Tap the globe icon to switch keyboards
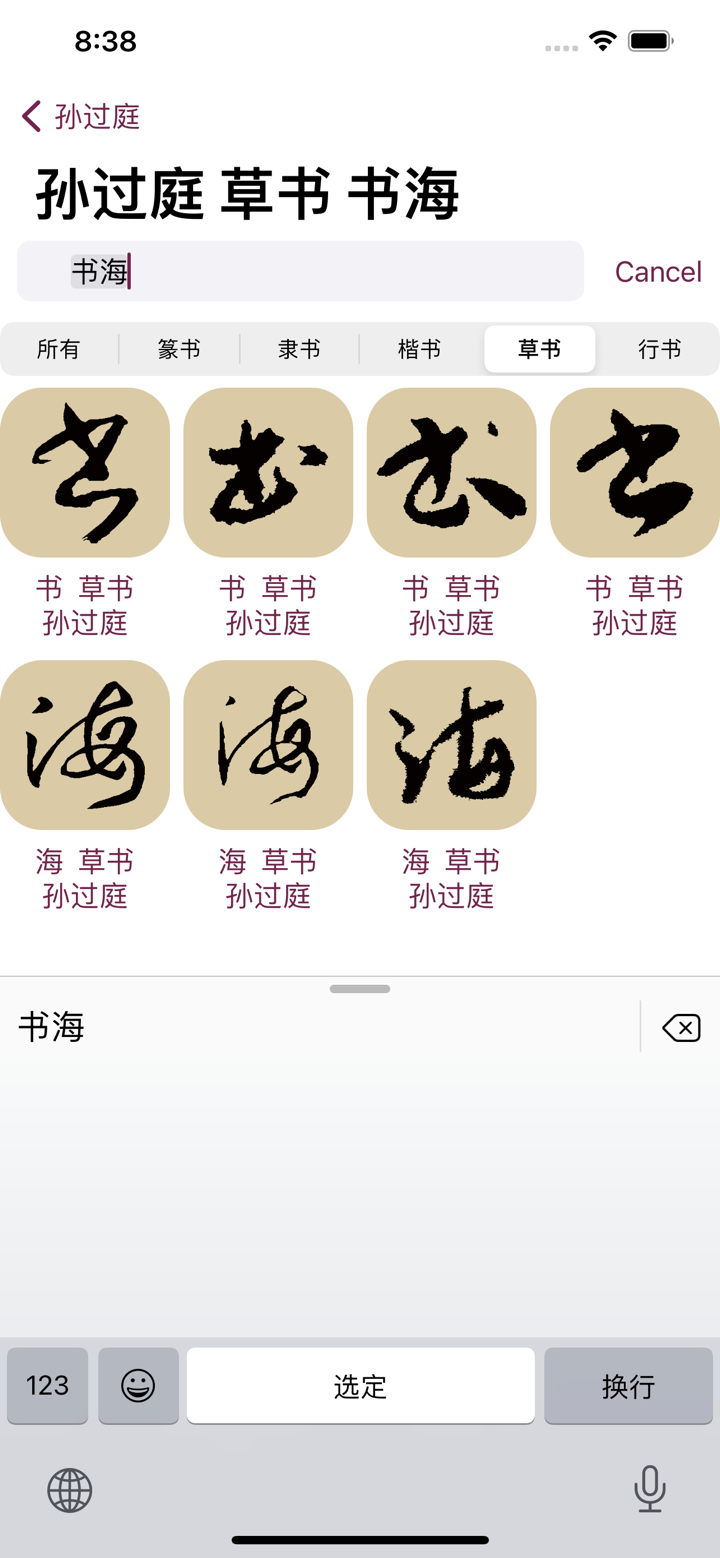Image resolution: width=720 pixels, height=1558 pixels. pyautogui.click(x=68, y=1489)
